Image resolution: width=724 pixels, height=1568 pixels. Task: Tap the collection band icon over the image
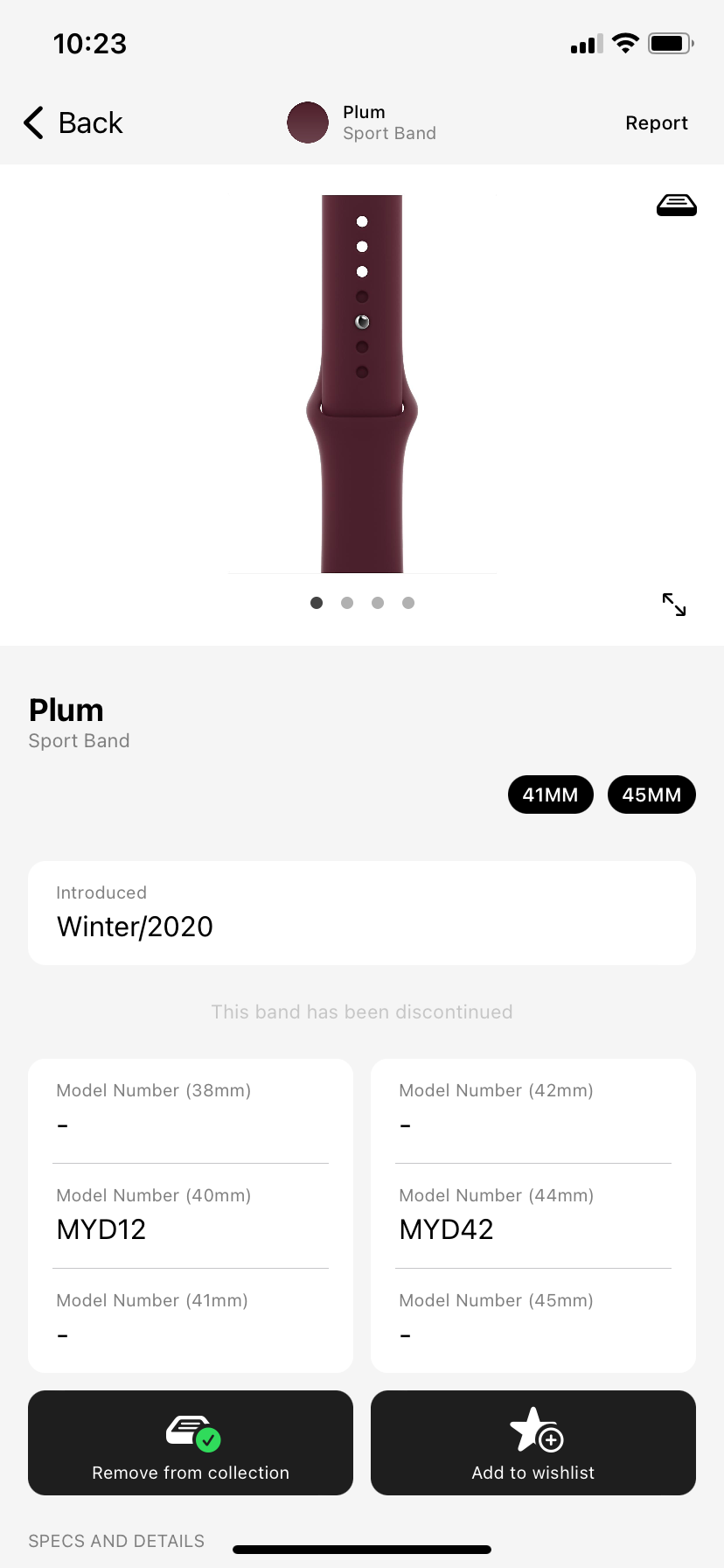(676, 206)
